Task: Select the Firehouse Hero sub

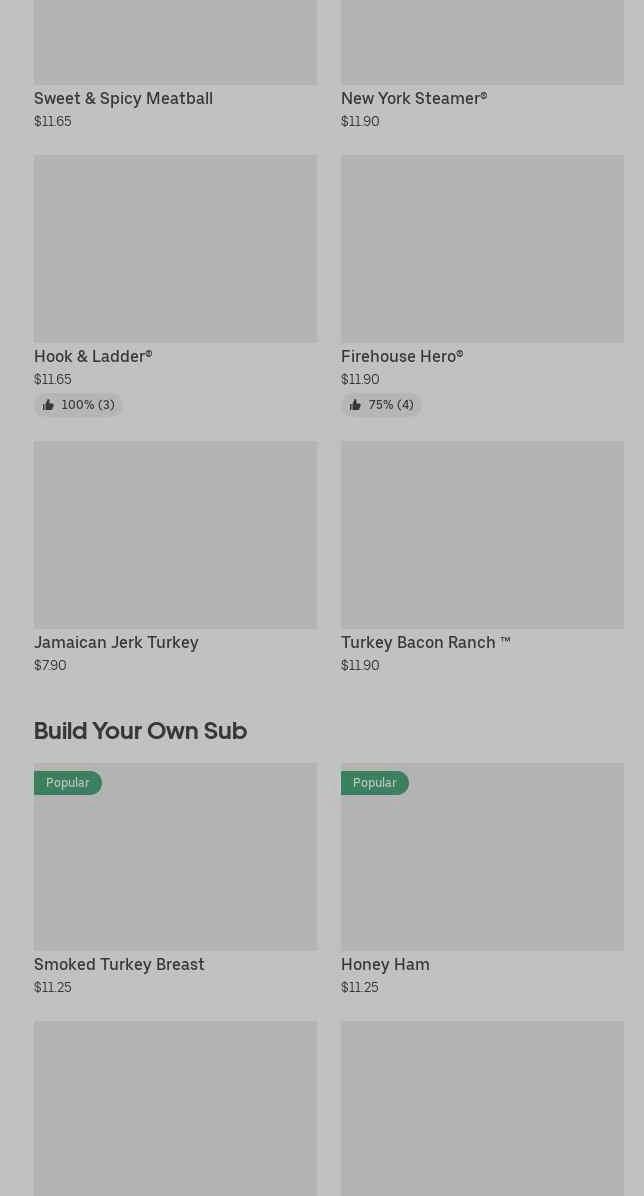Action: tap(482, 286)
